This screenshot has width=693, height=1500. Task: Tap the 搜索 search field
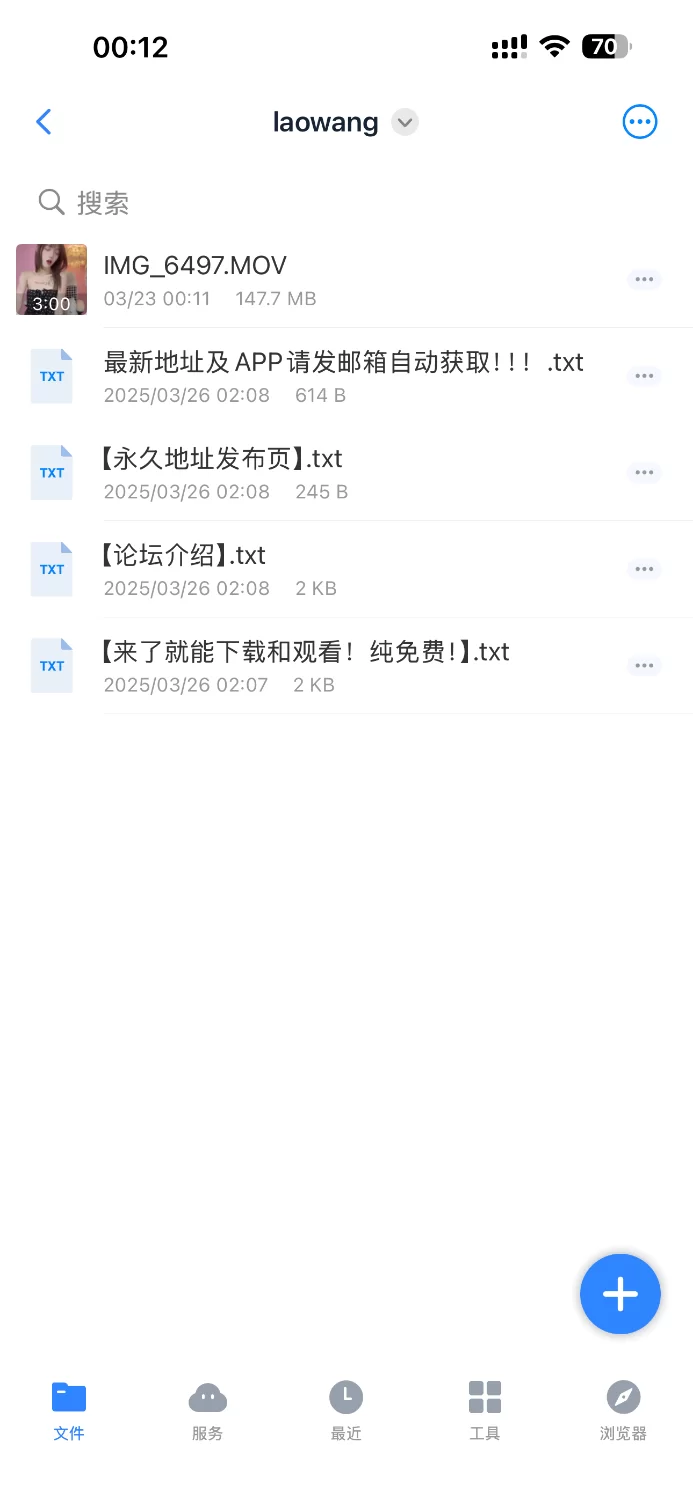coord(300,203)
